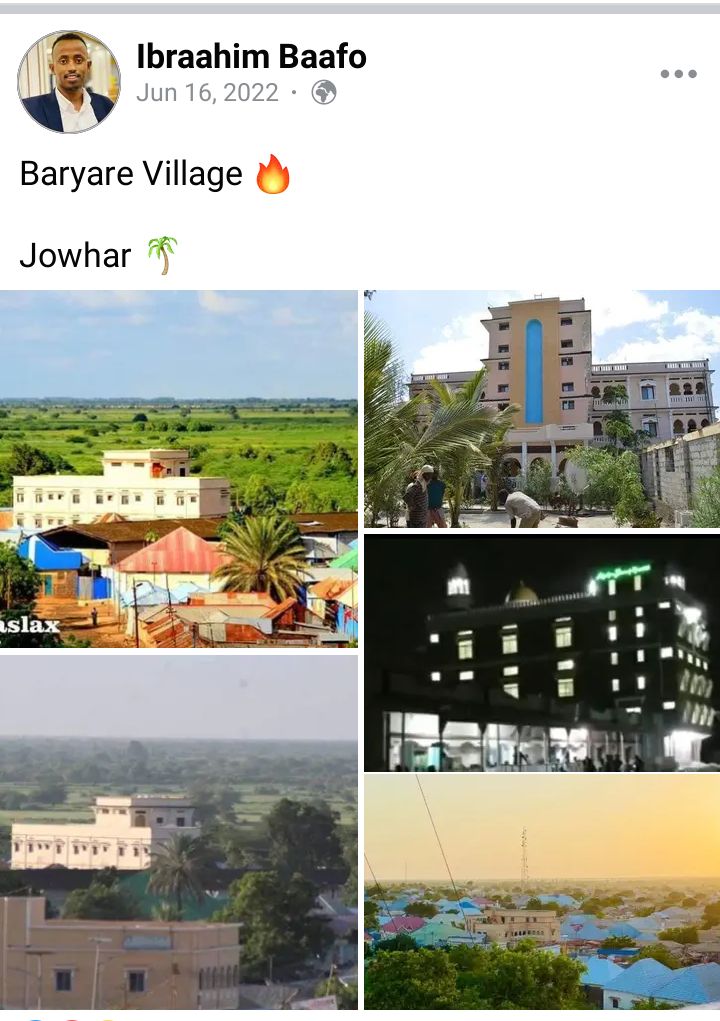The image size is (720, 1021).
Task: Open the photo of the tall tan hotel building
Action: tap(541, 408)
